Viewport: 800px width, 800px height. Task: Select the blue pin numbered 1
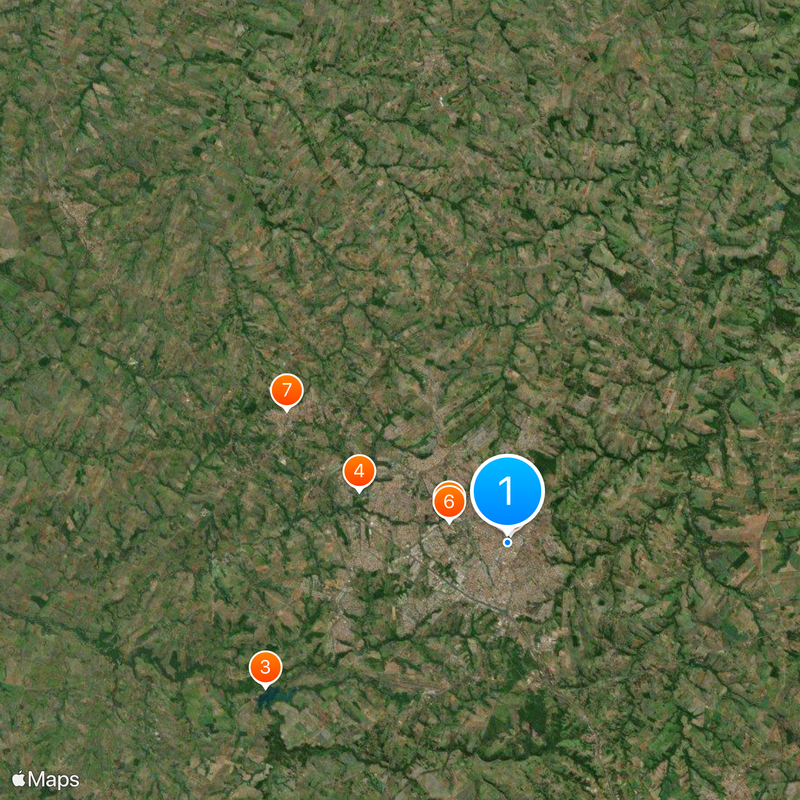pyautogui.click(x=507, y=491)
